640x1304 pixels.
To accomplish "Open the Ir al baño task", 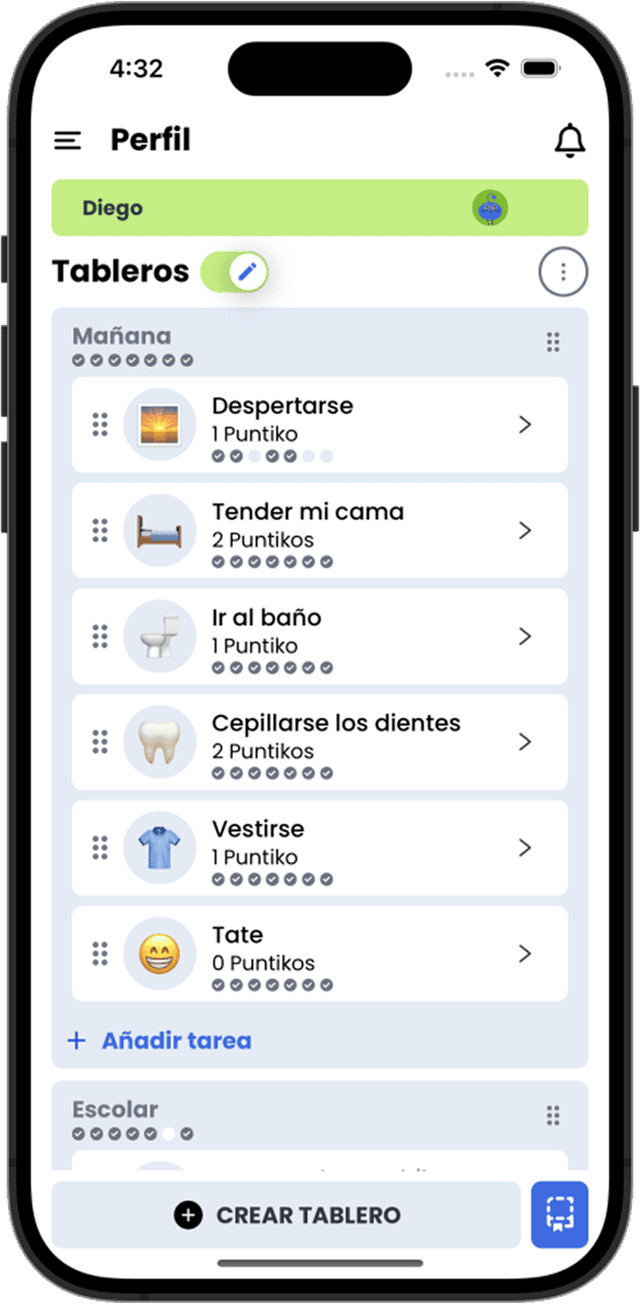I will click(319, 636).
